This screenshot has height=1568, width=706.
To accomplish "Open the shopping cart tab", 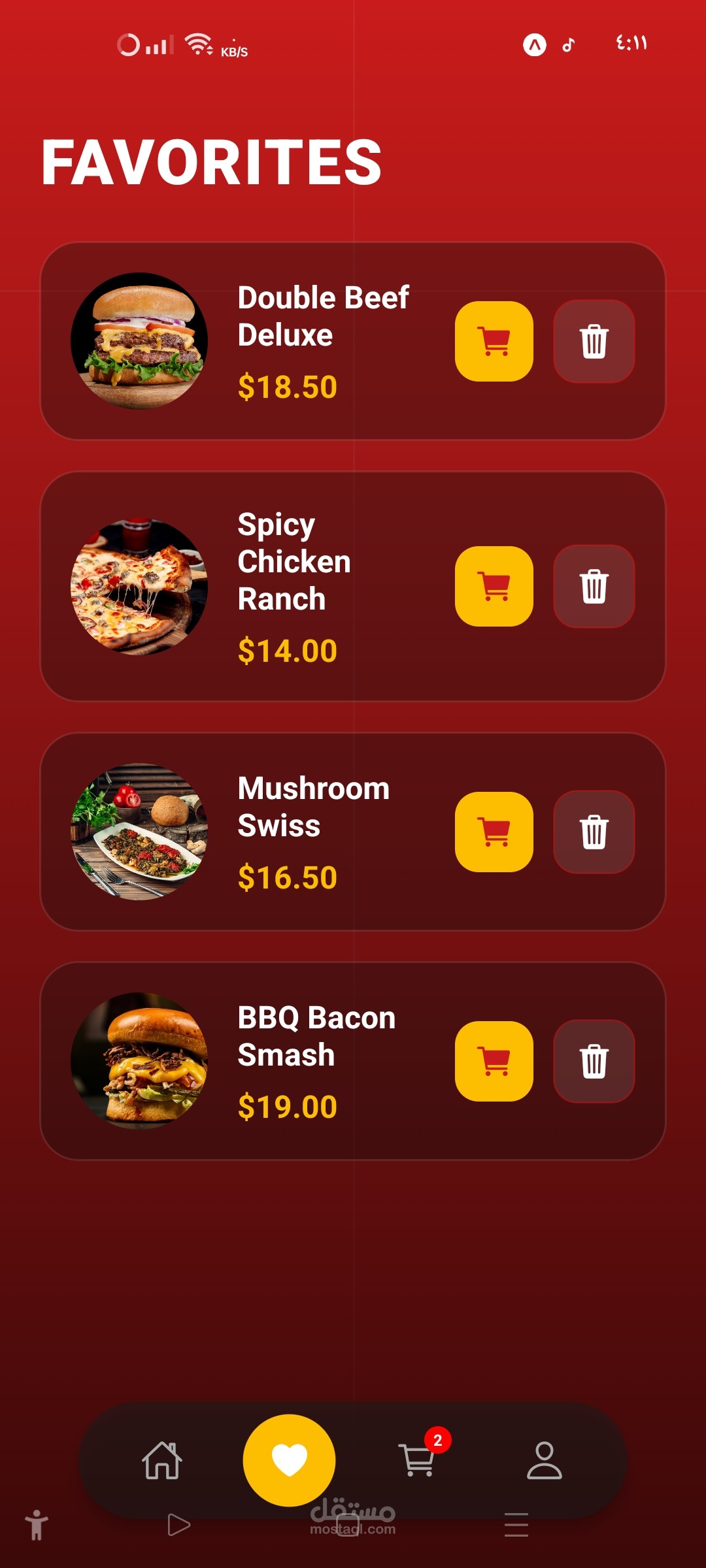I will (417, 1460).
